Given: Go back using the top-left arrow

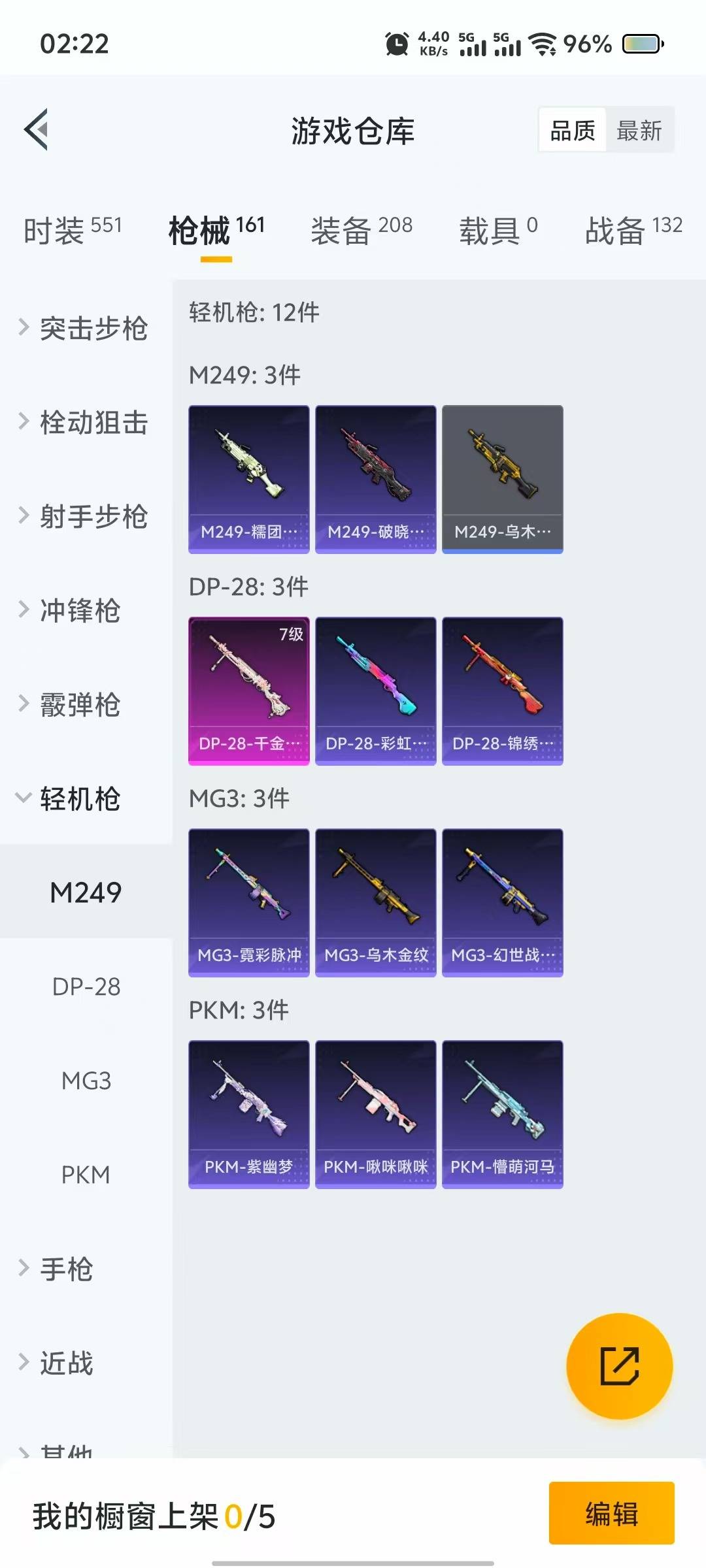Looking at the screenshot, I should point(37,129).
